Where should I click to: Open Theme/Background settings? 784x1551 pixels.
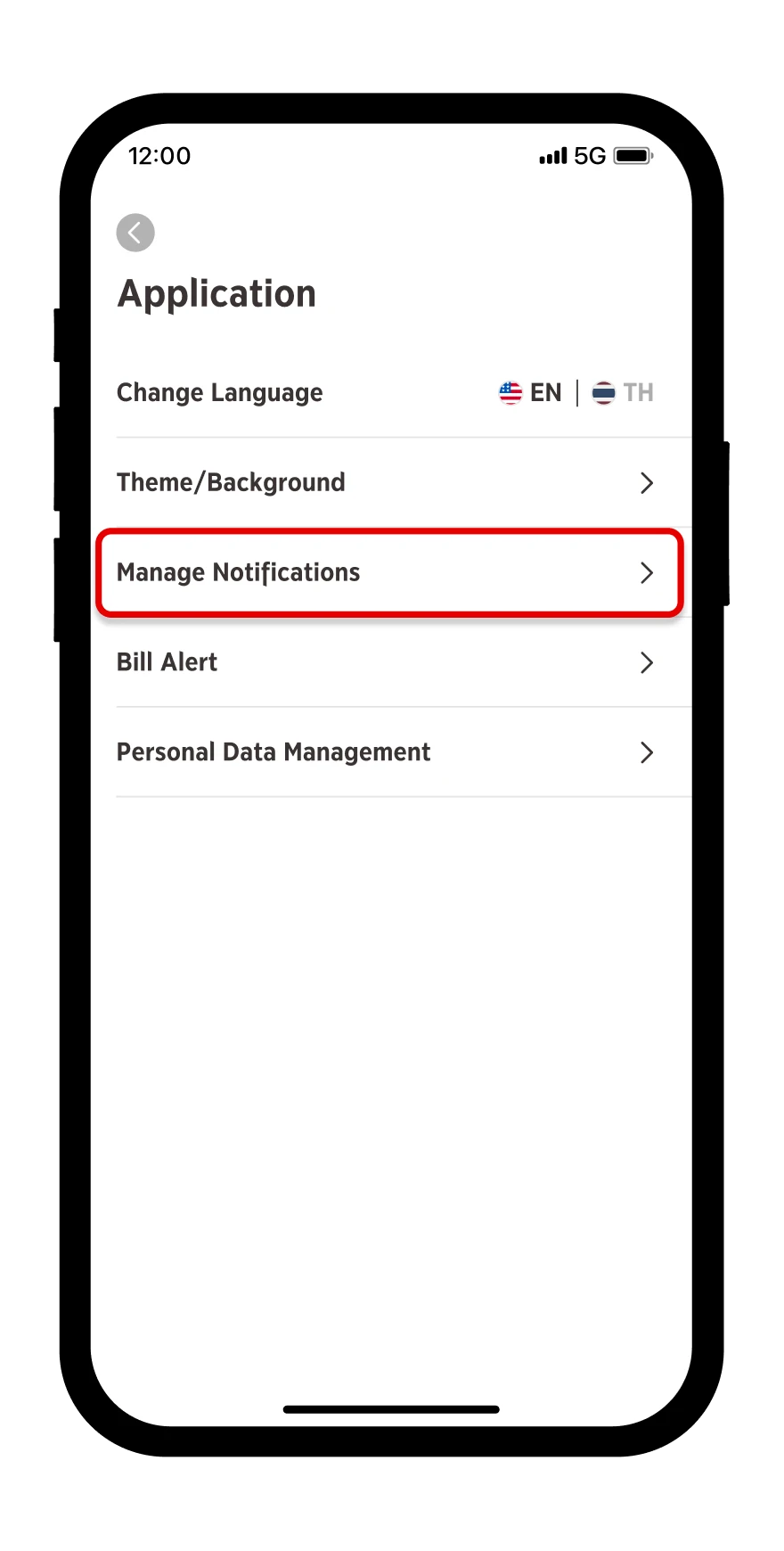click(x=391, y=482)
